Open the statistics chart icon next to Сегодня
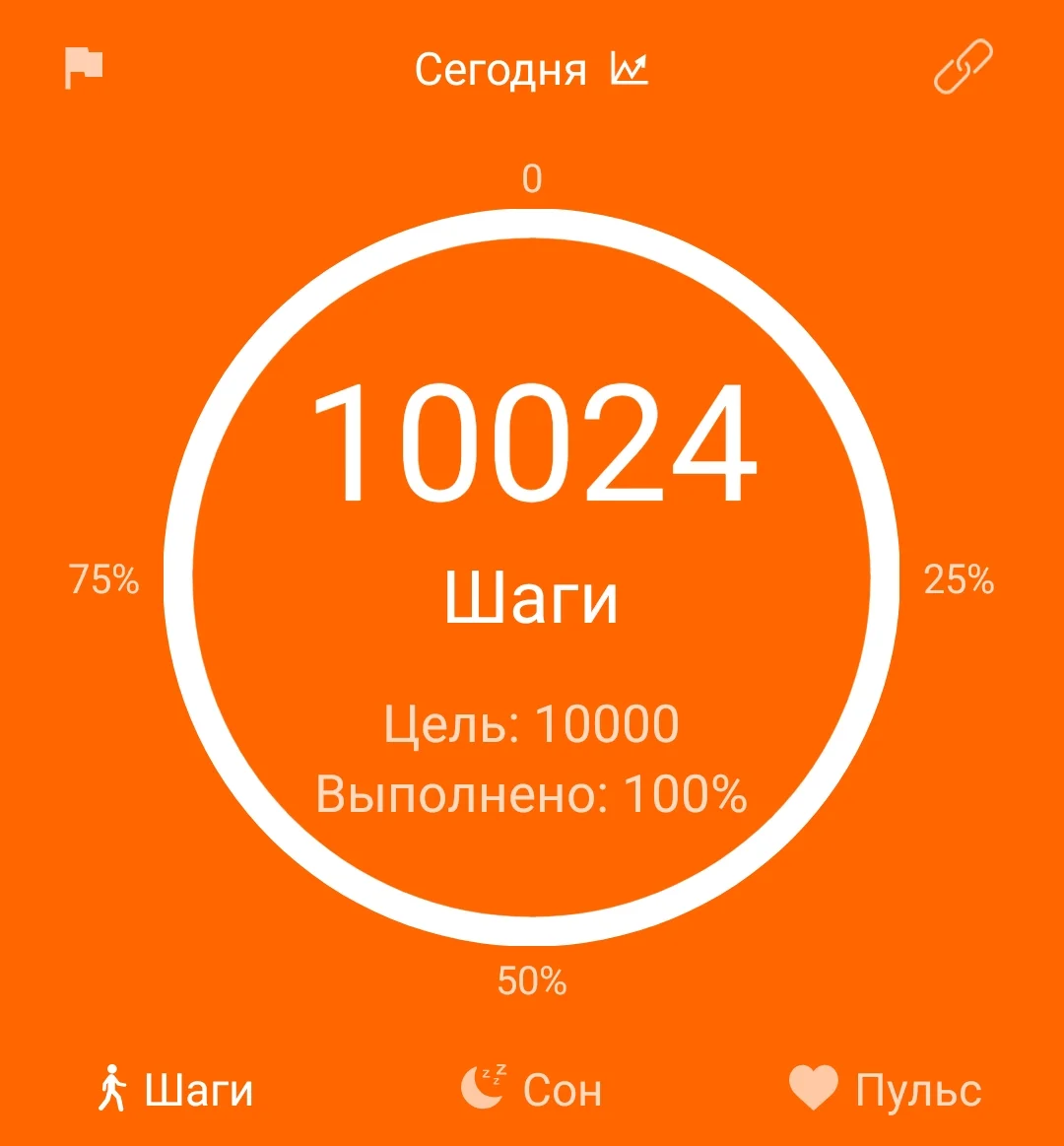This screenshot has width=1064, height=1146. pyautogui.click(x=632, y=69)
